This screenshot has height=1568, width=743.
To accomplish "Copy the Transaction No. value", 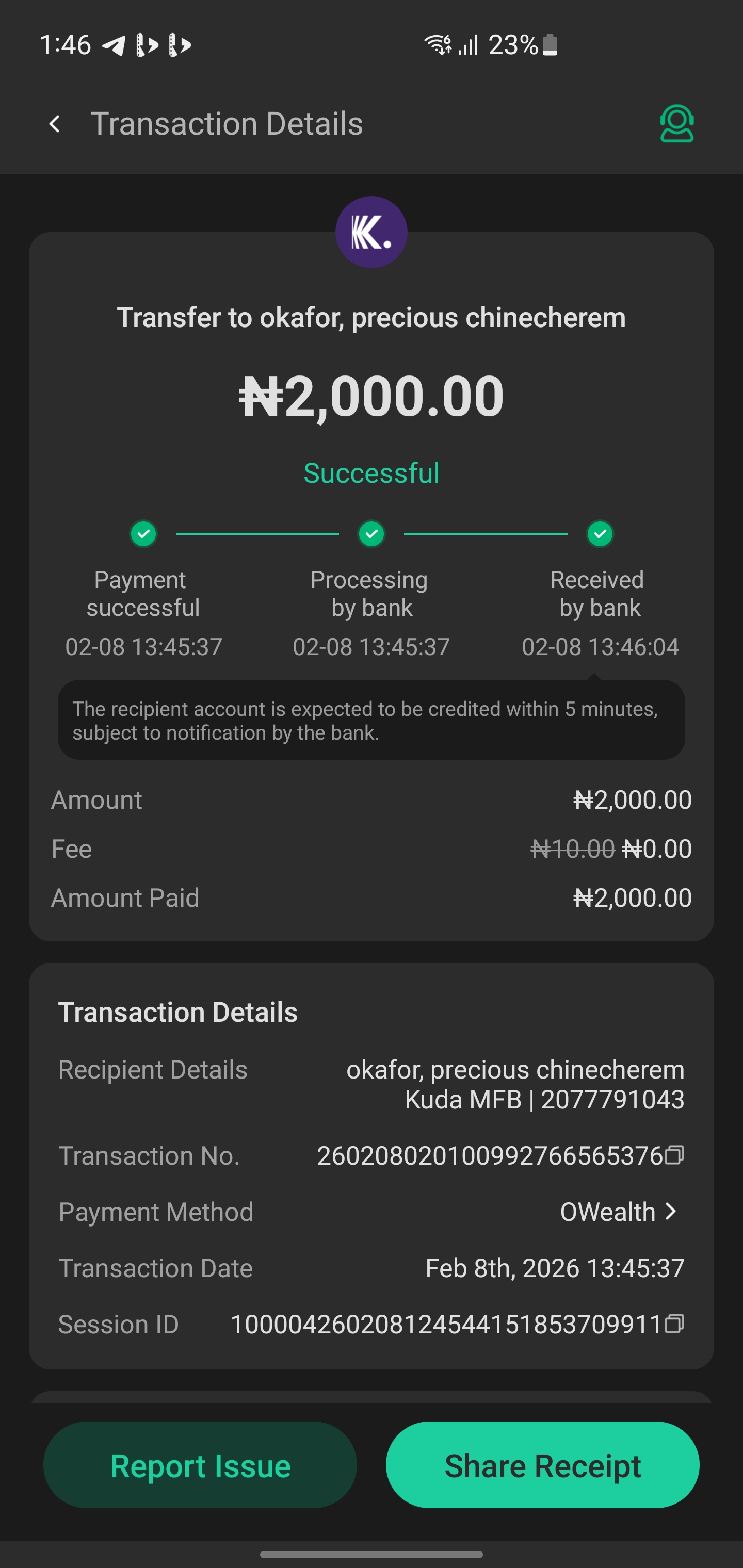I will click(674, 1155).
